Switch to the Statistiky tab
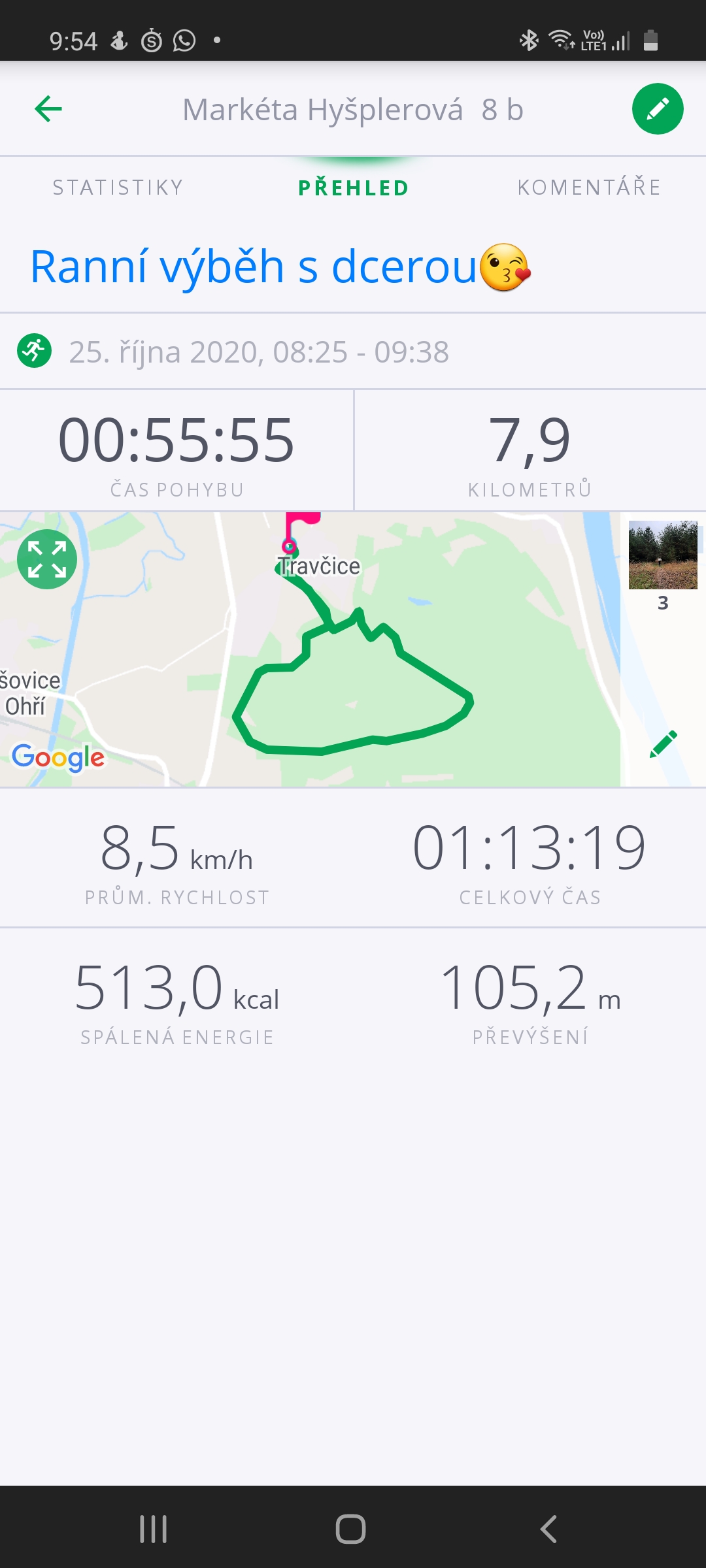The image size is (706, 1568). (118, 188)
